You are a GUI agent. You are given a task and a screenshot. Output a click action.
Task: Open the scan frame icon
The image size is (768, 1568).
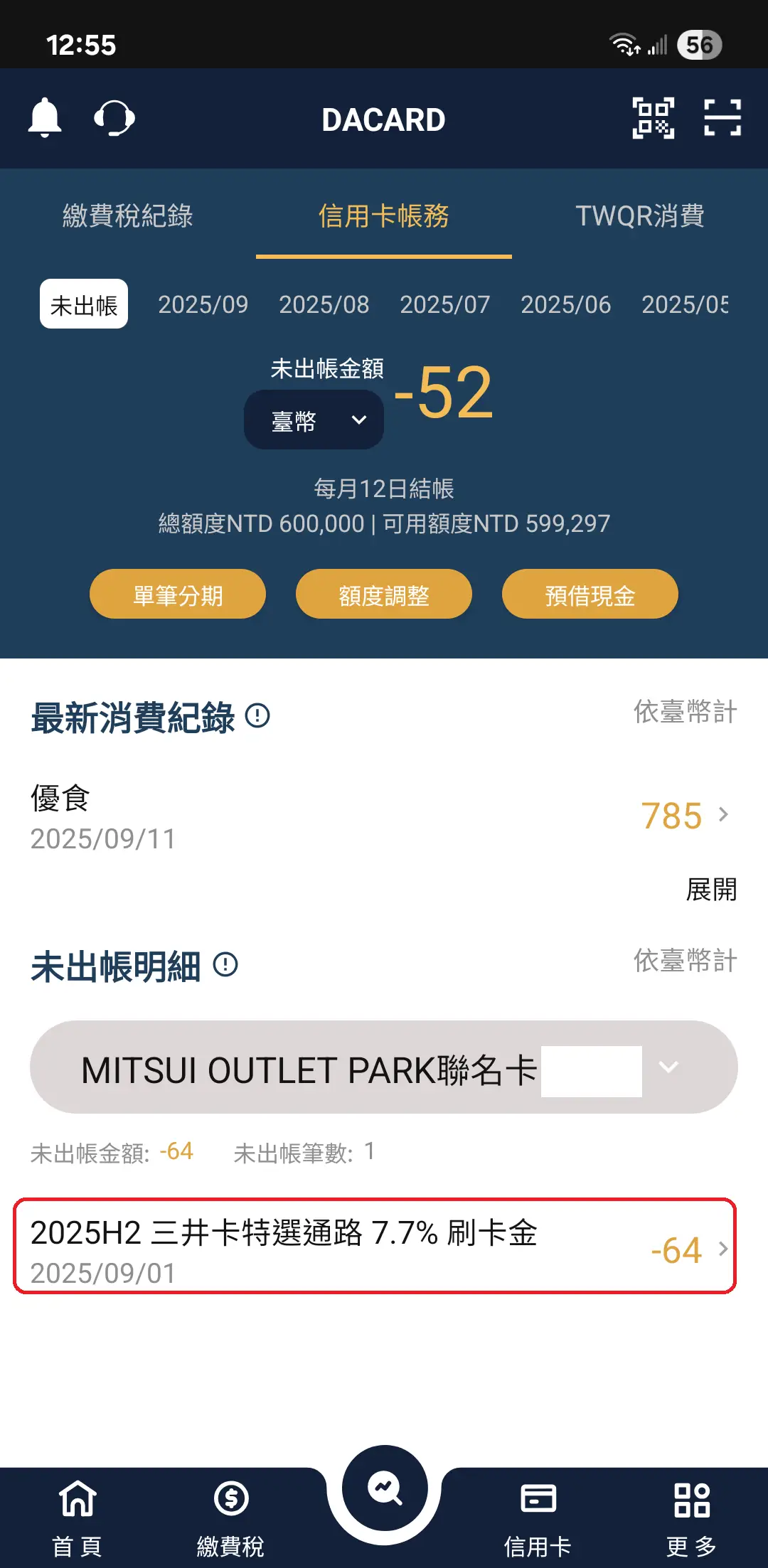(722, 118)
